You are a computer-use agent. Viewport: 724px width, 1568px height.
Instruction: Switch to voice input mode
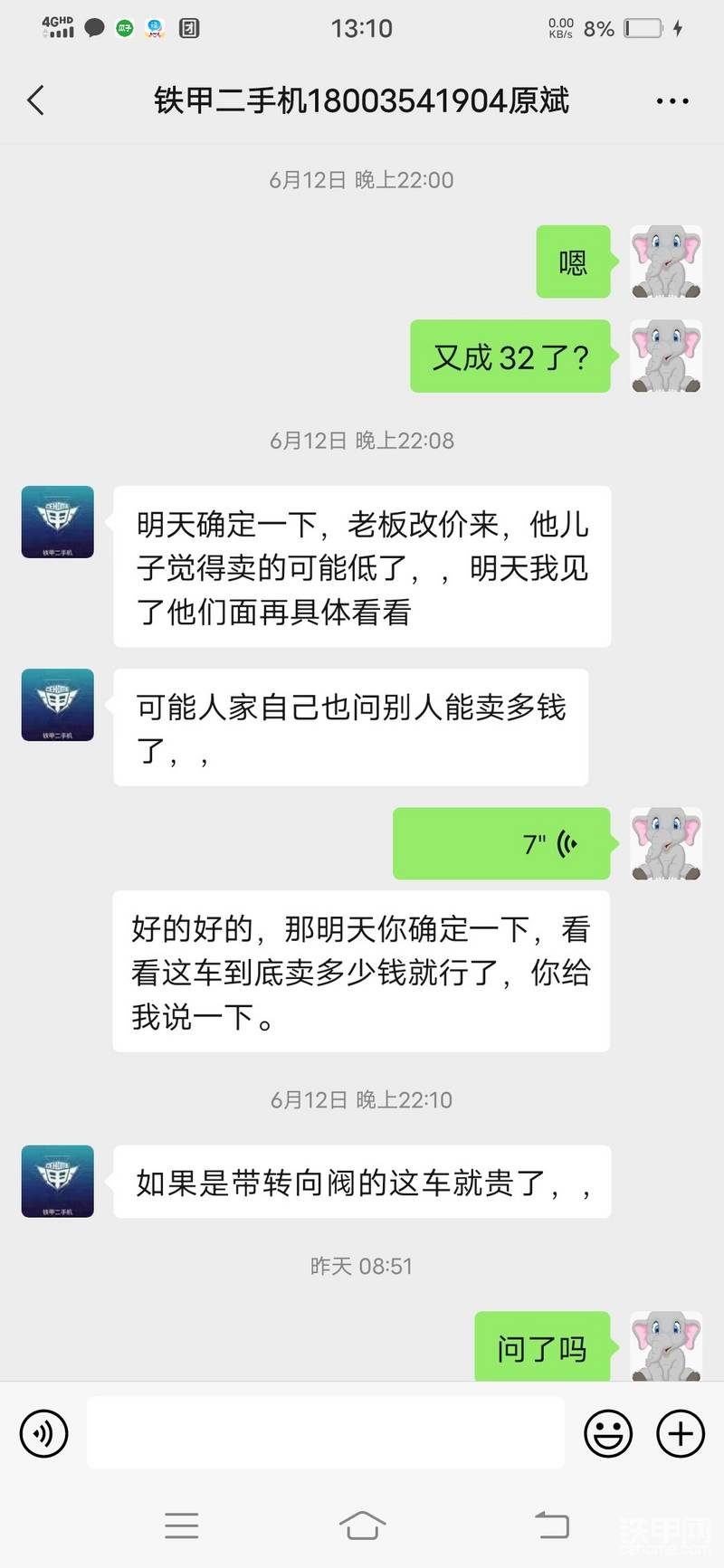click(43, 1433)
